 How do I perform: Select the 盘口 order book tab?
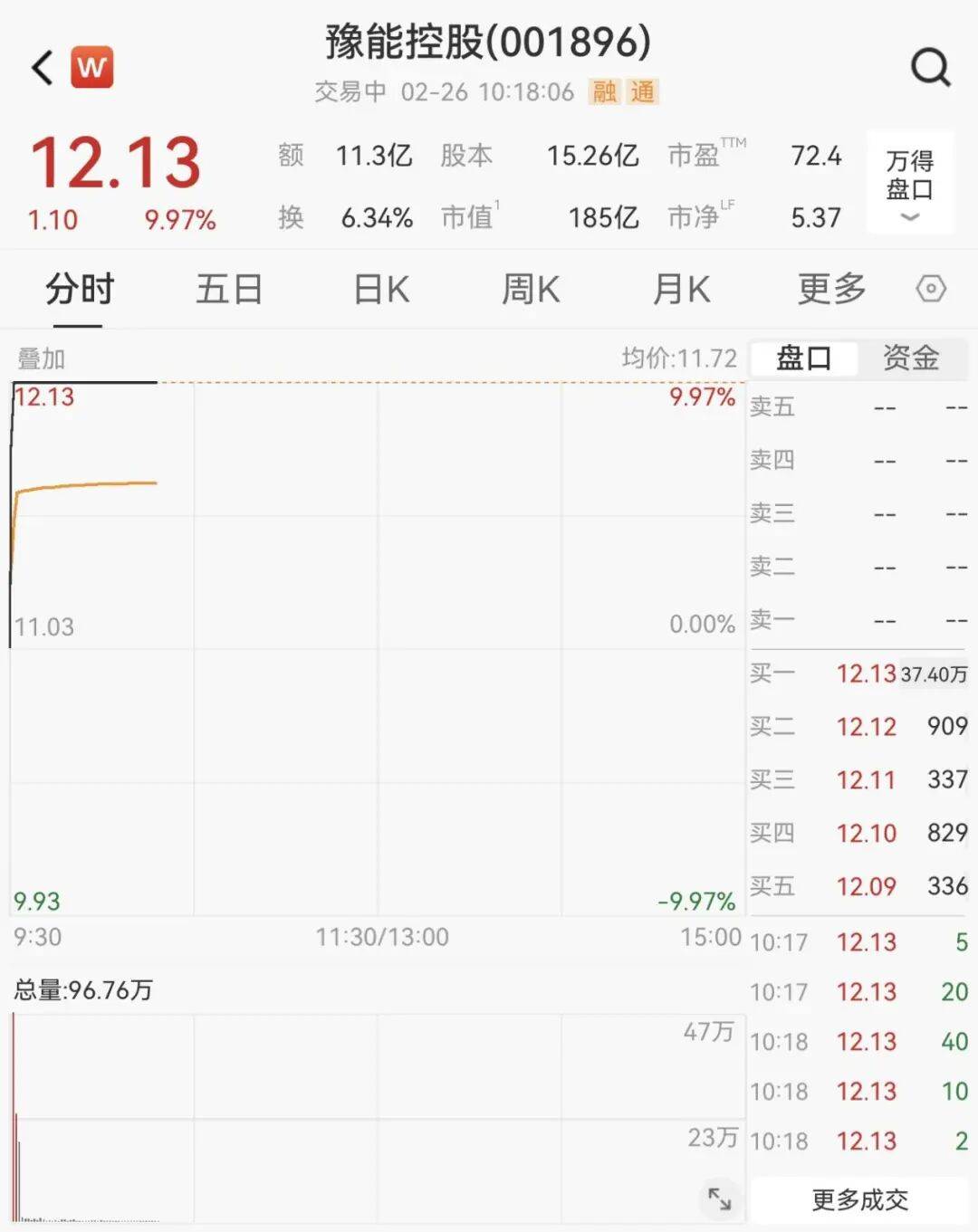pos(804,358)
